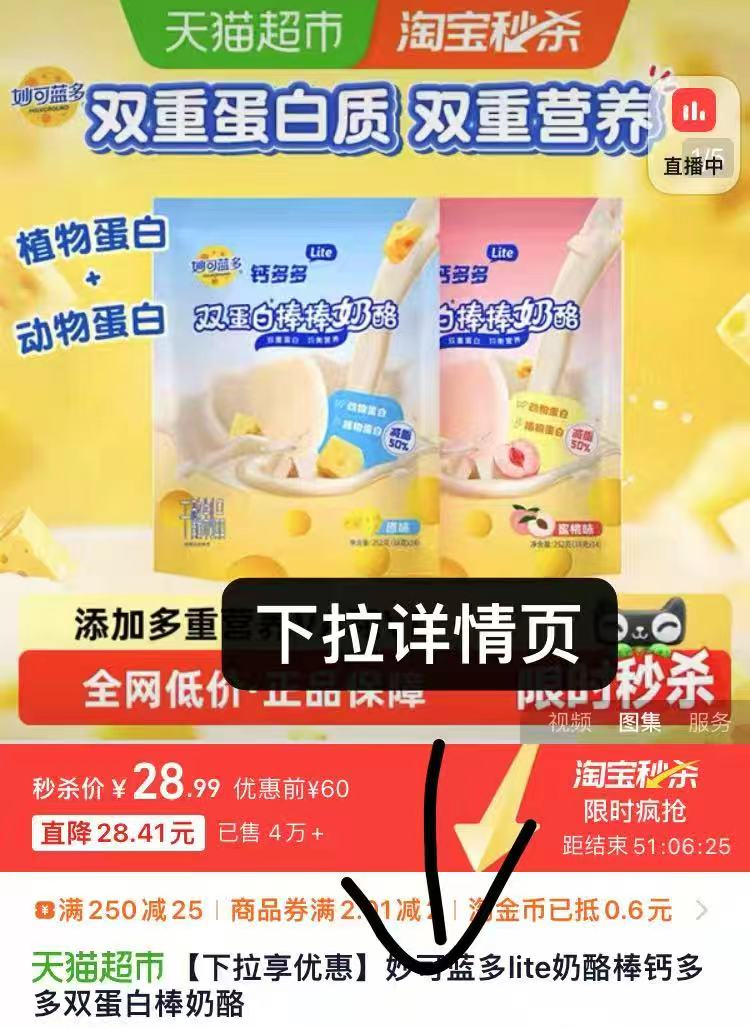Open the 淘宝秒杀 限时疯抢 banner
Image resolution: width=750 pixels, height=1028 pixels.
(x=638, y=790)
